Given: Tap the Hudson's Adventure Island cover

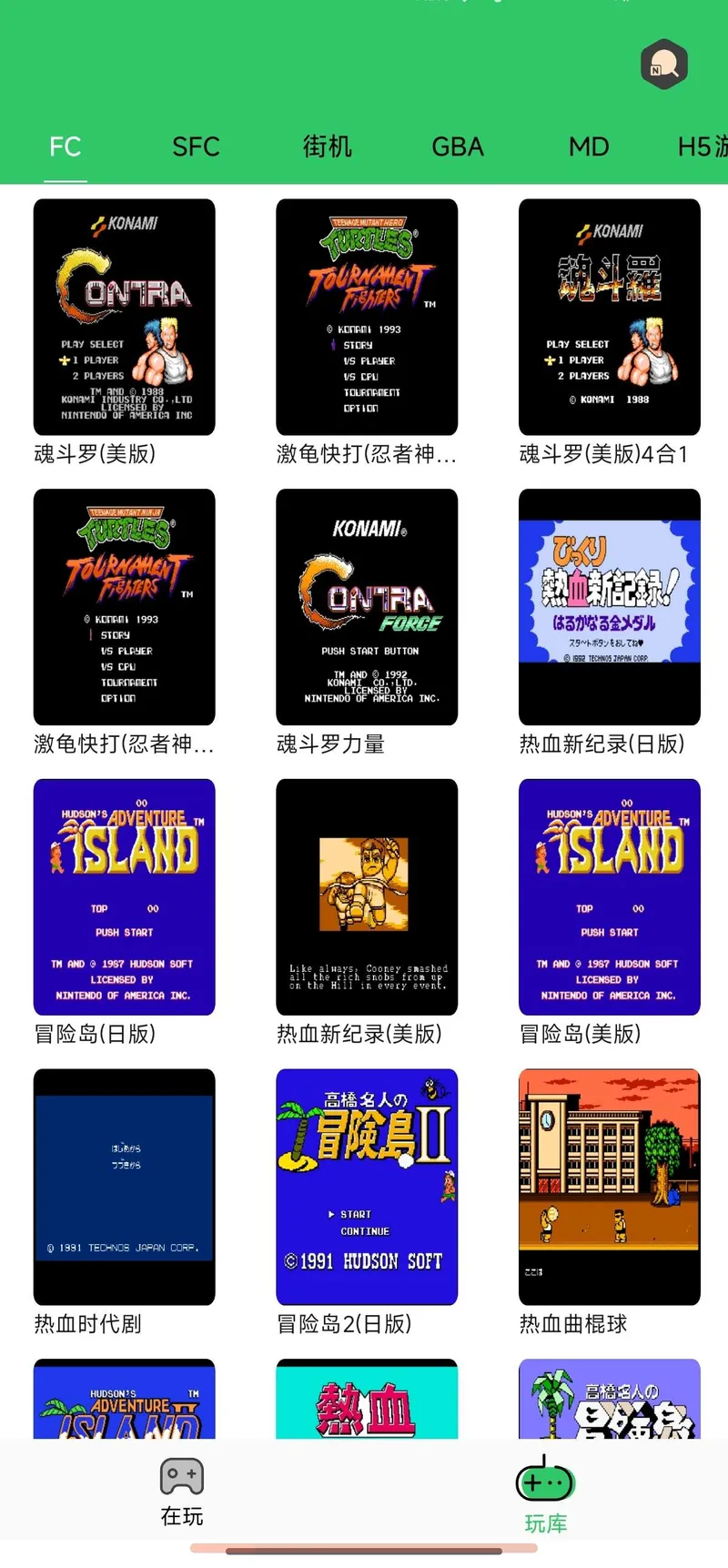Looking at the screenshot, I should tap(124, 896).
